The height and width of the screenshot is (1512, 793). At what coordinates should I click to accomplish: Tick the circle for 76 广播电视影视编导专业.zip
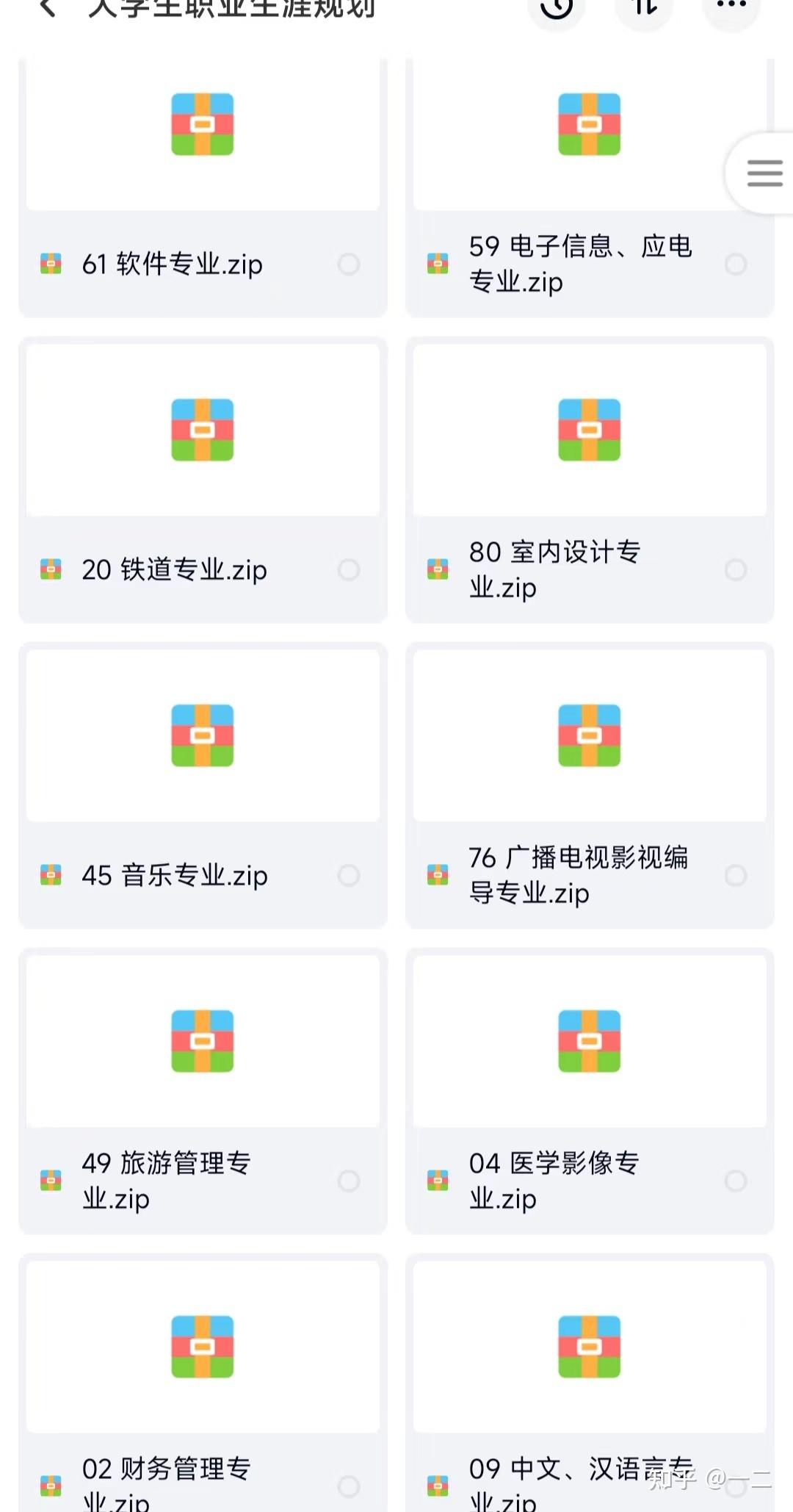click(x=736, y=875)
